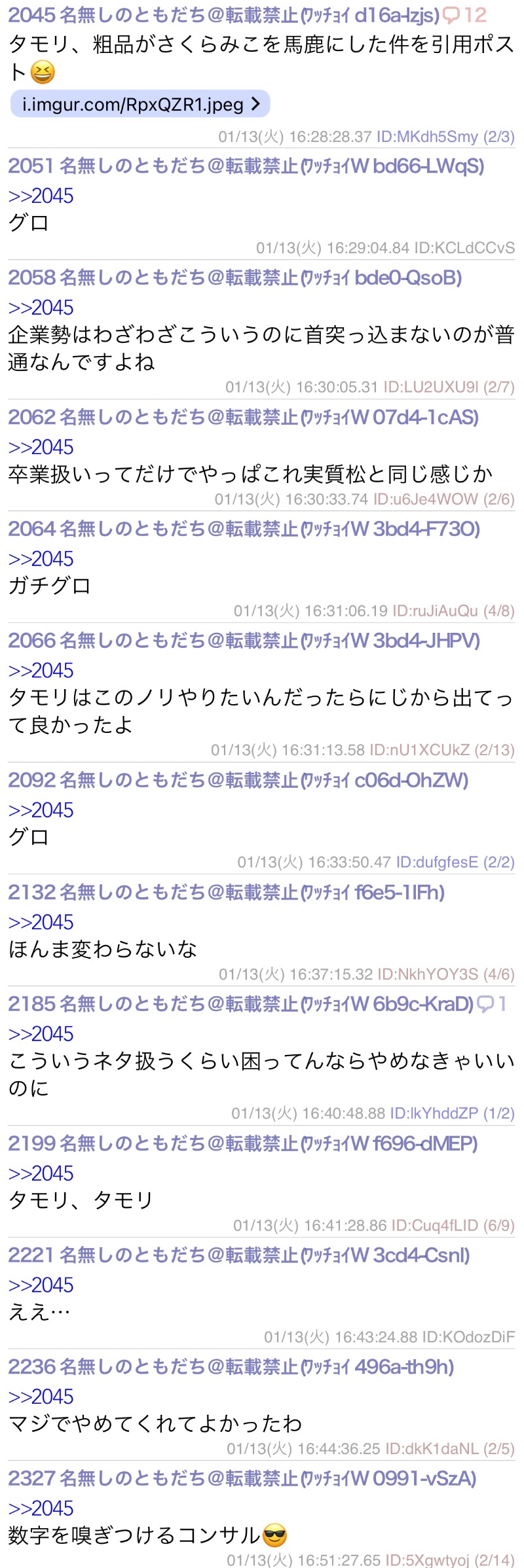Show posts by ID:Cuq4fLID (6/9)

[453, 1225]
